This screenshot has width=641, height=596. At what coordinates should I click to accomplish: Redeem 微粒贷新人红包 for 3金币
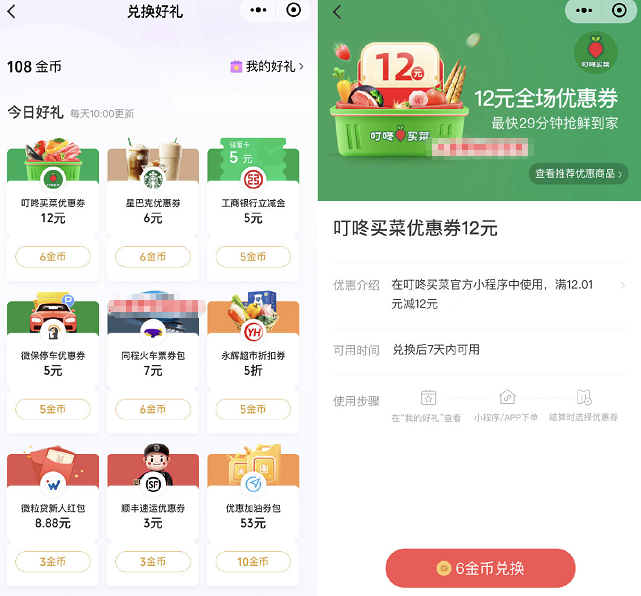(x=53, y=561)
